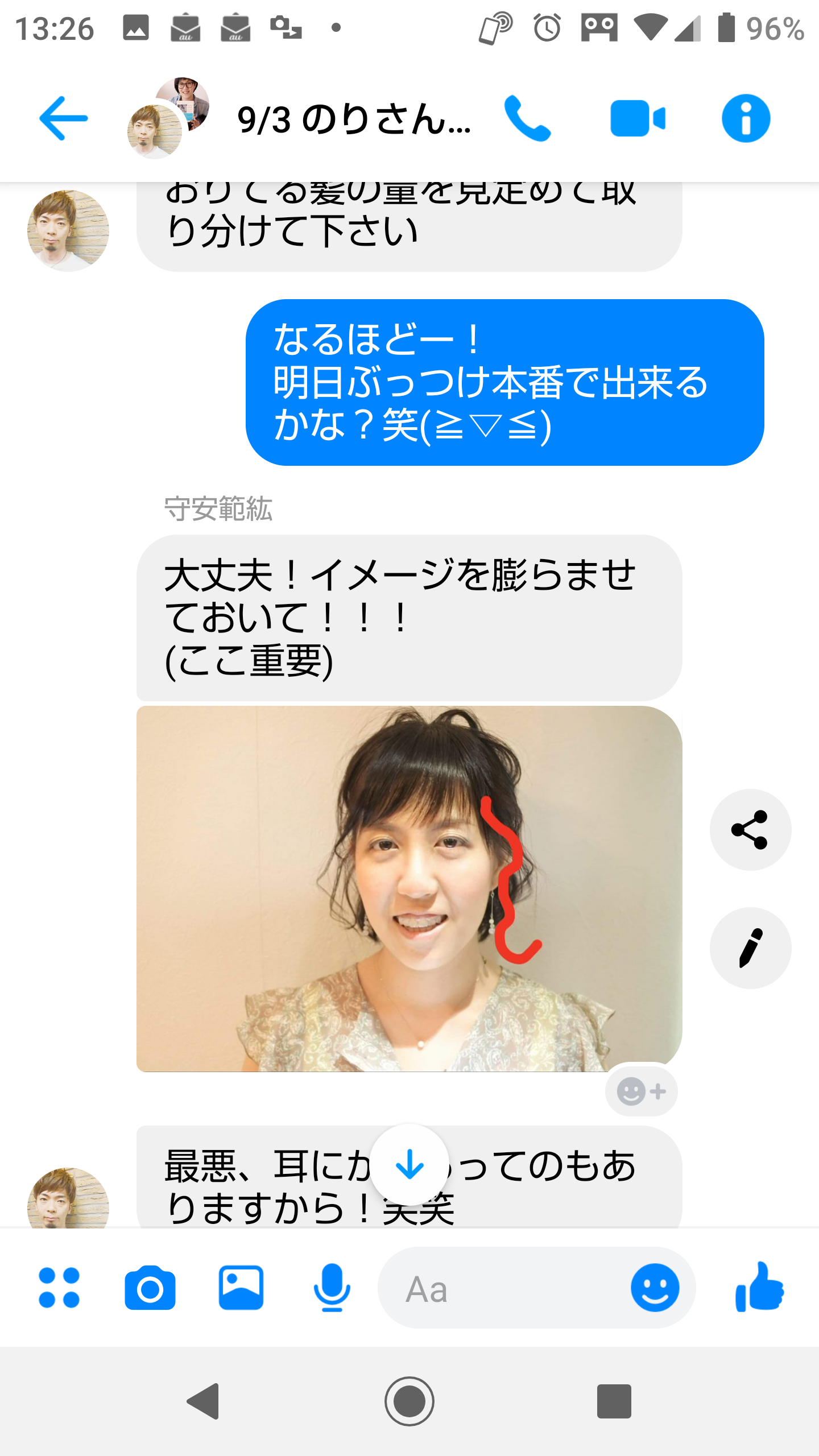This screenshot has width=819, height=1456.
Task: Share the photo with the share icon
Action: [750, 830]
